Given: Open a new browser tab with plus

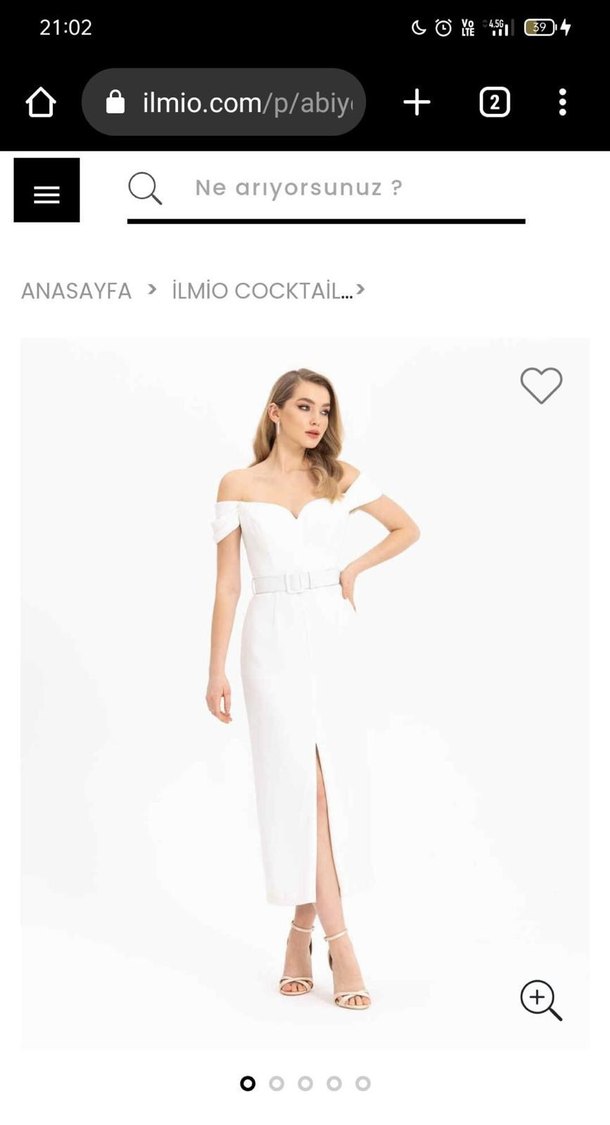Looking at the screenshot, I should (x=417, y=102).
